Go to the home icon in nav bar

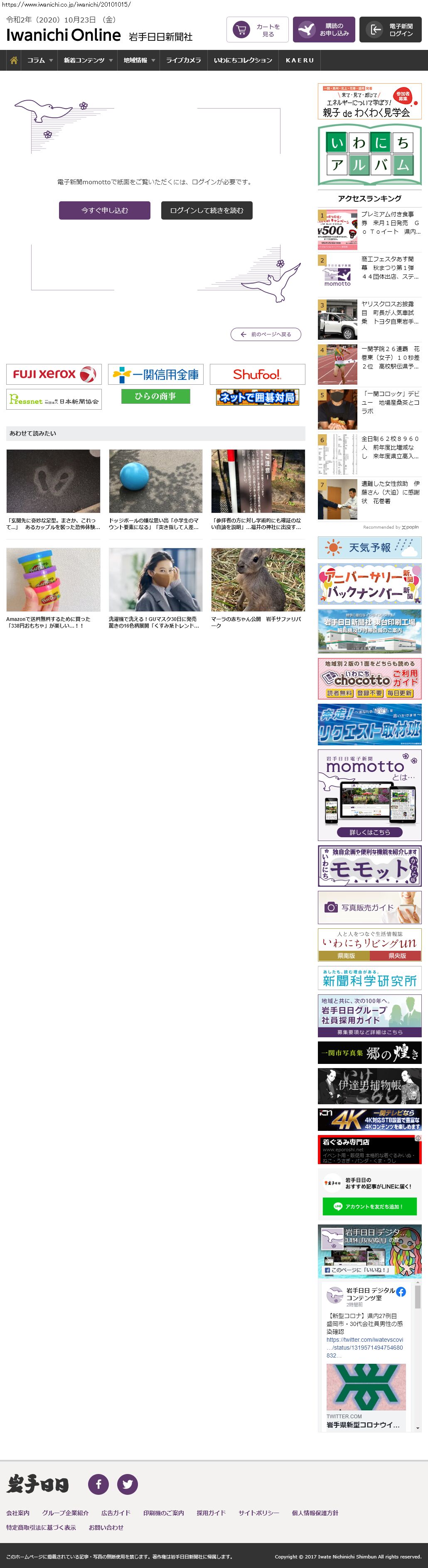pyautogui.click(x=13, y=60)
